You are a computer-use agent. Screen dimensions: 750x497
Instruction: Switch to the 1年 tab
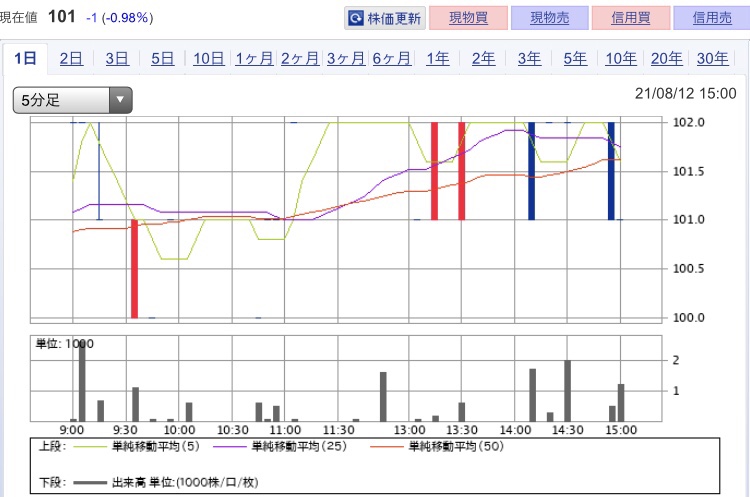[437, 58]
